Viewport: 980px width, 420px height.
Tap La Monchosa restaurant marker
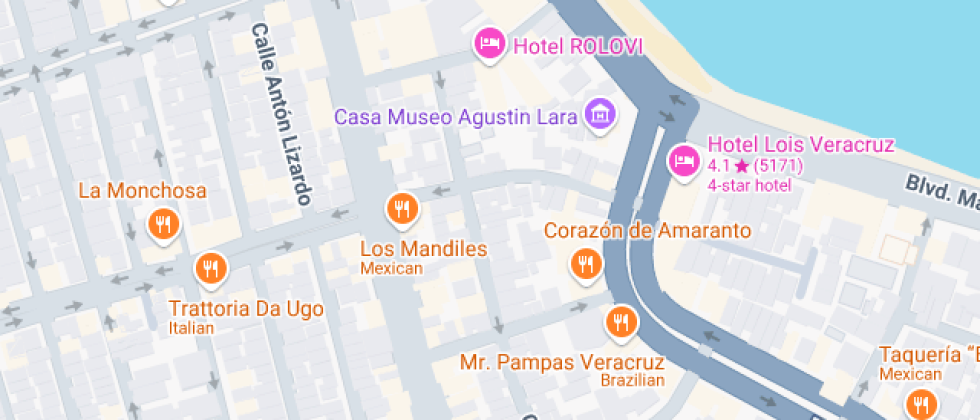(163, 223)
